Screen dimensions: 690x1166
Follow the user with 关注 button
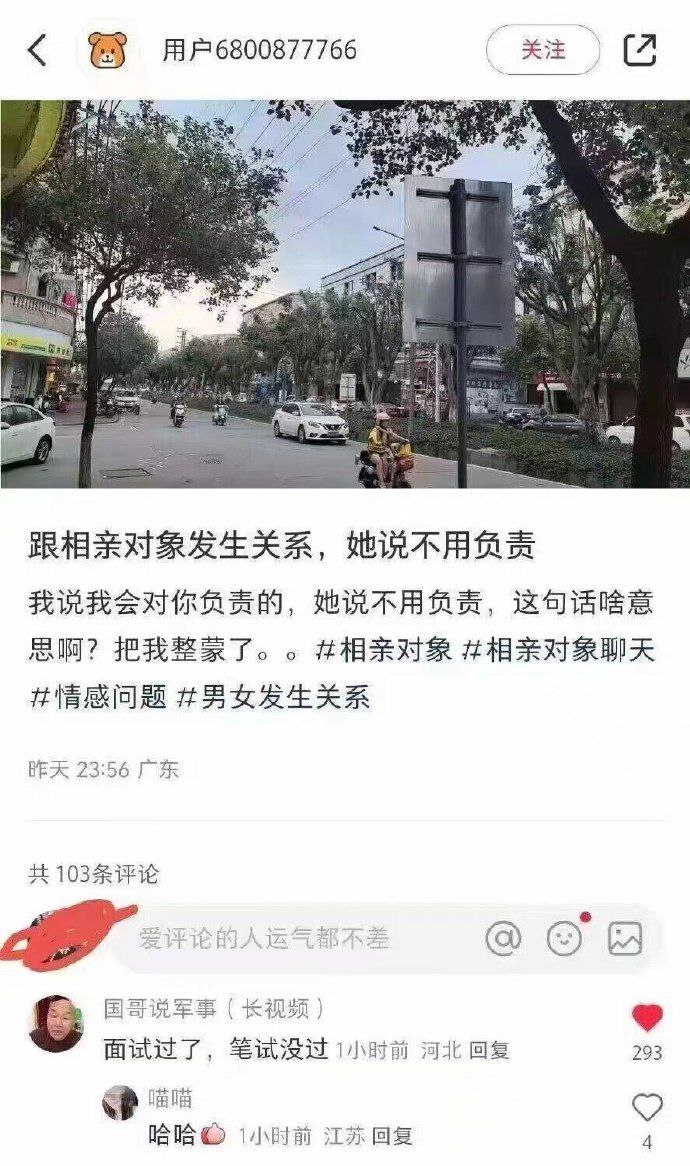tap(543, 50)
